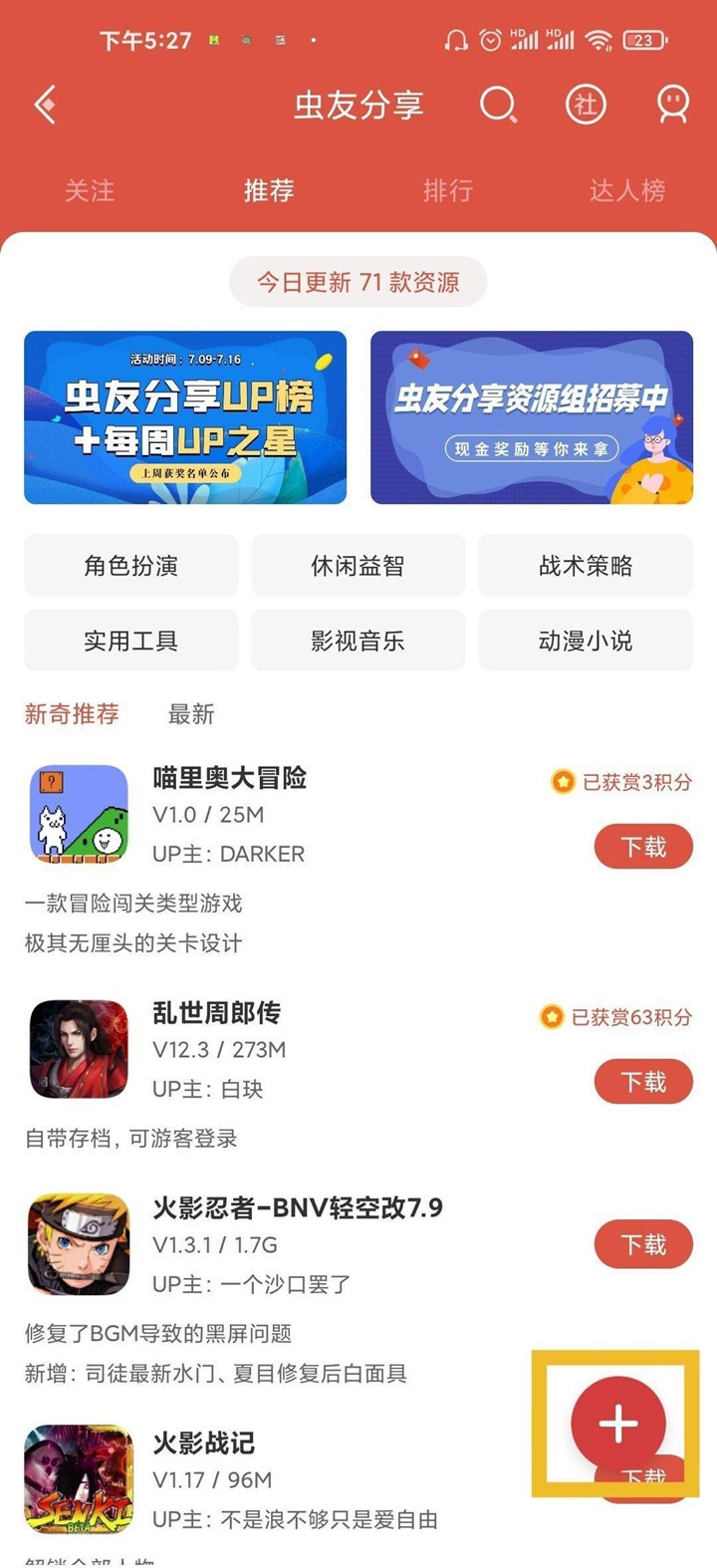The height and width of the screenshot is (1568, 717).
Task: Open the 虫友分享资源组招募中 banner
Action: point(532,417)
